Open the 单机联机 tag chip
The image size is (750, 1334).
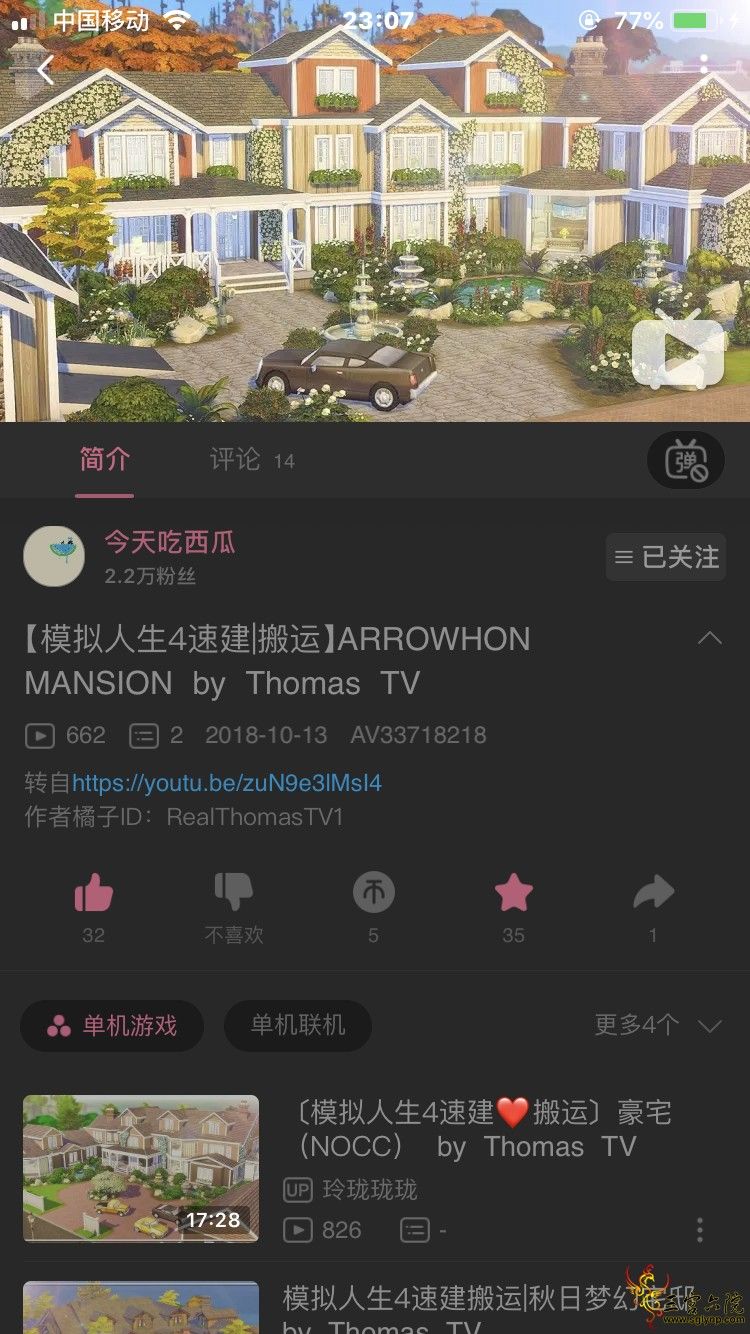298,1025
